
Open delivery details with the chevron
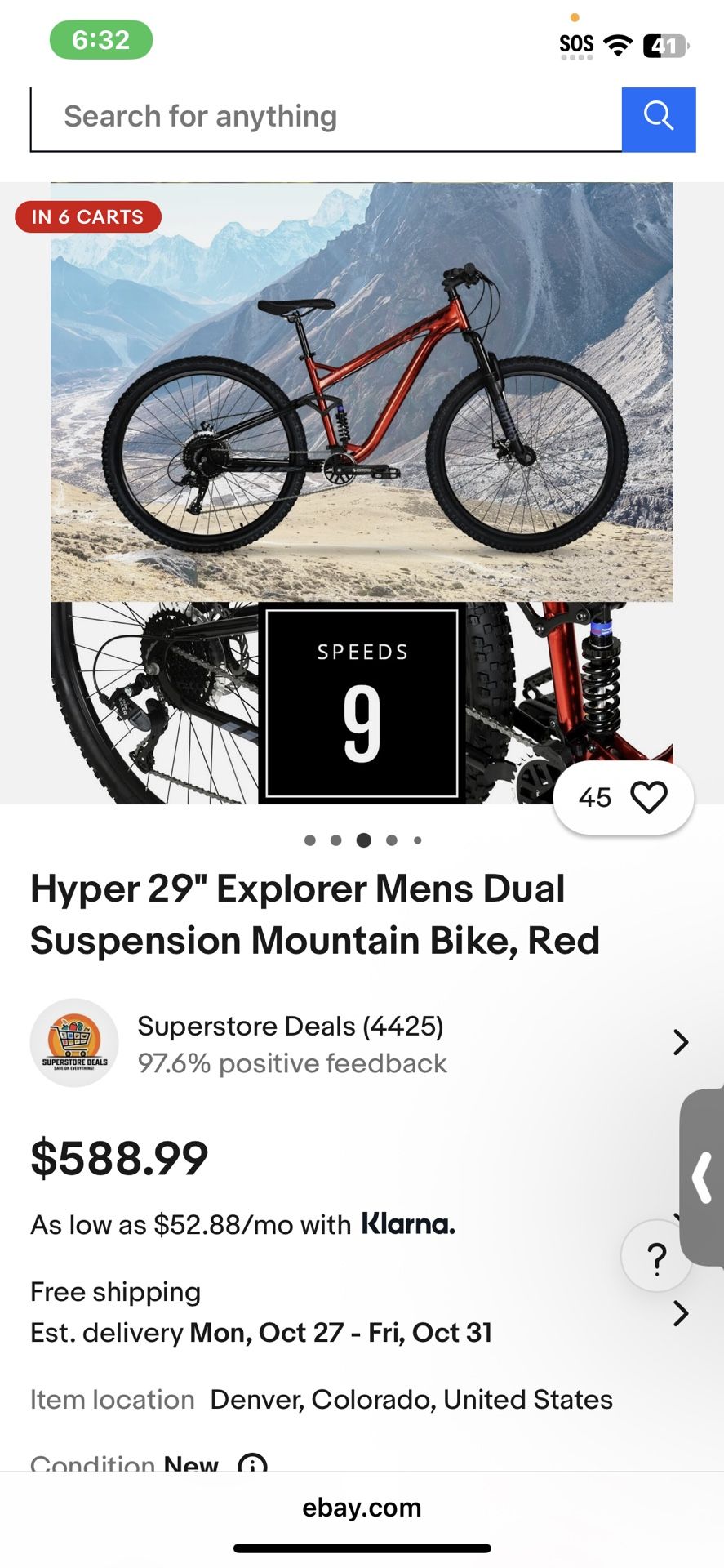[x=682, y=1313]
